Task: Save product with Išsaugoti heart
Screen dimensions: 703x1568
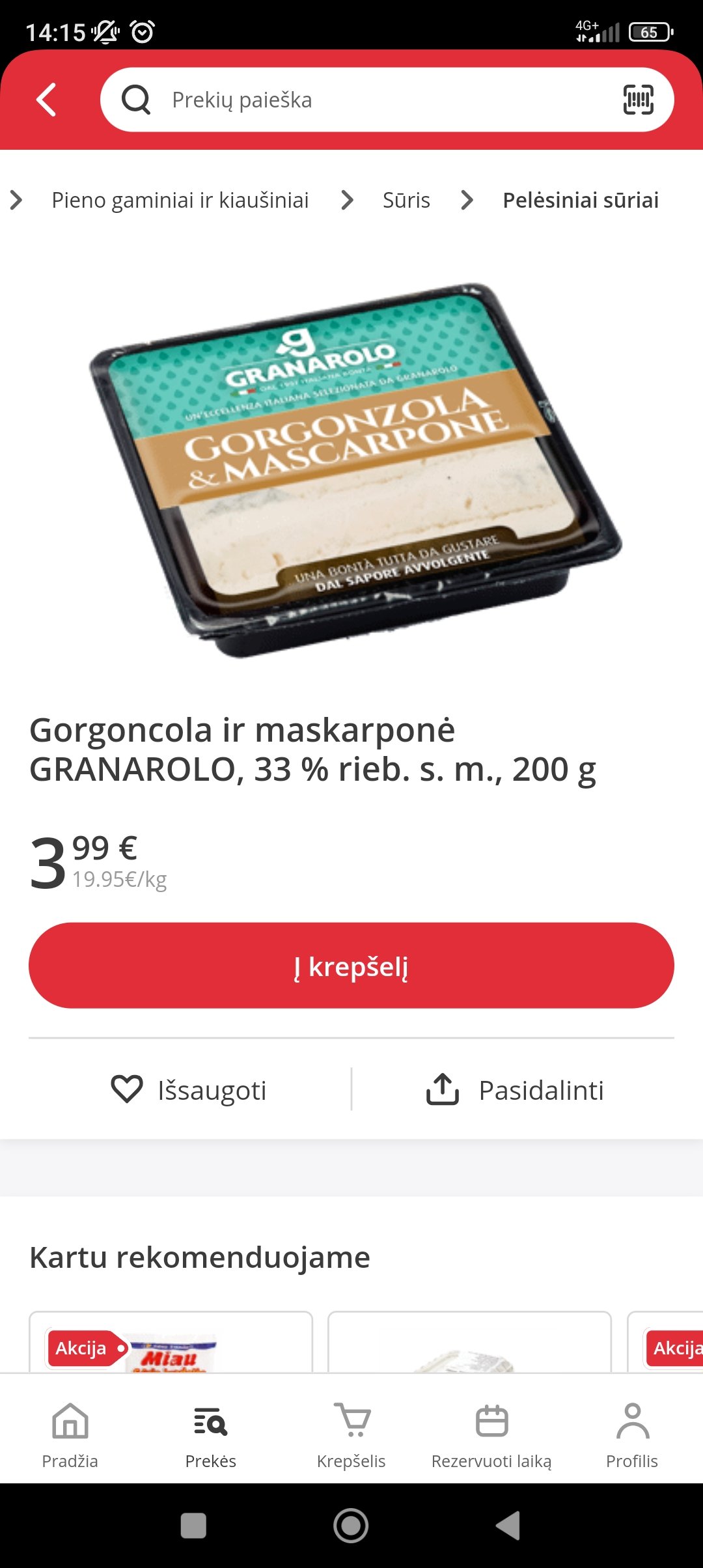Action: point(189,1089)
